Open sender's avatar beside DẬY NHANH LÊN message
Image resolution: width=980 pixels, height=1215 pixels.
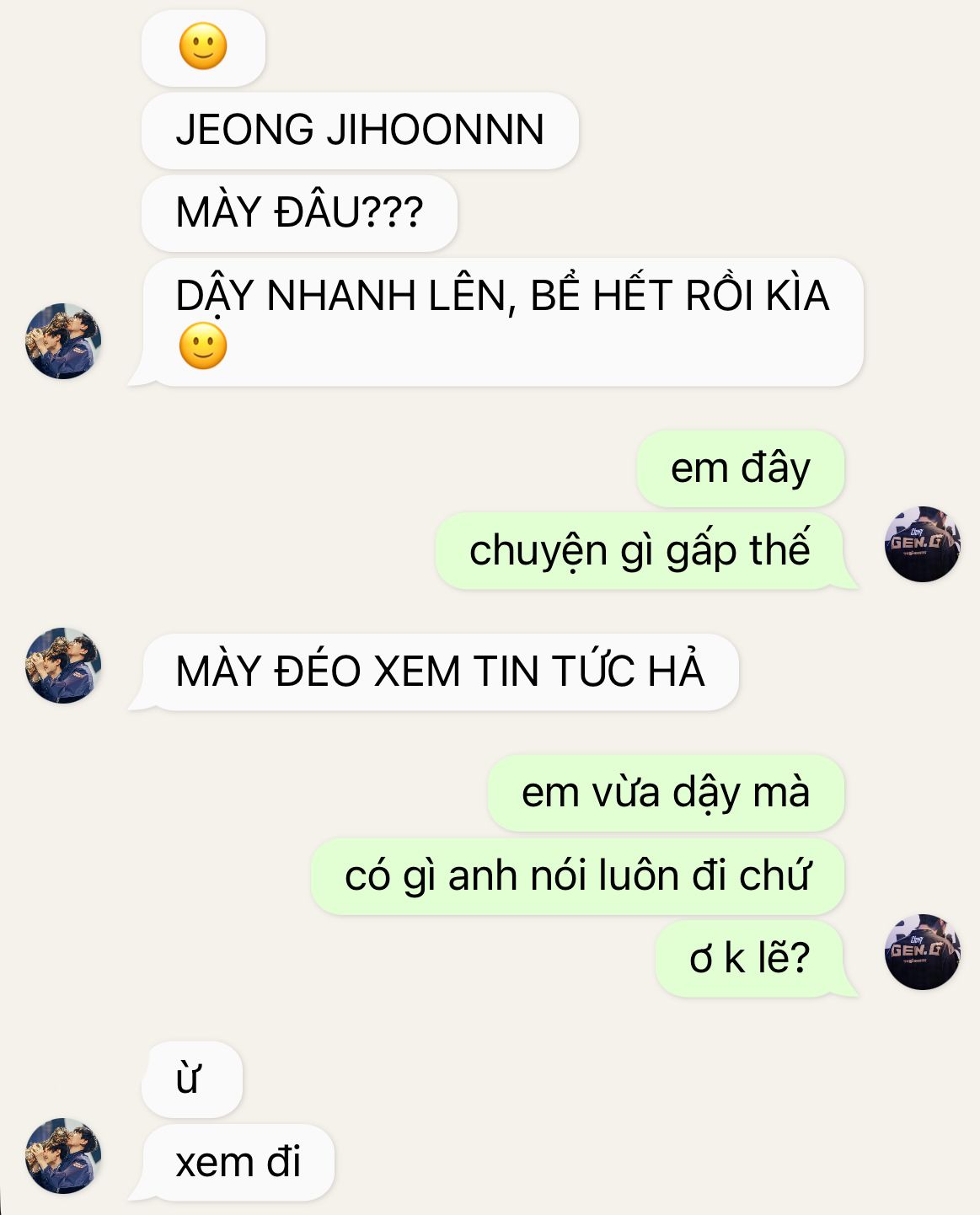[63, 341]
